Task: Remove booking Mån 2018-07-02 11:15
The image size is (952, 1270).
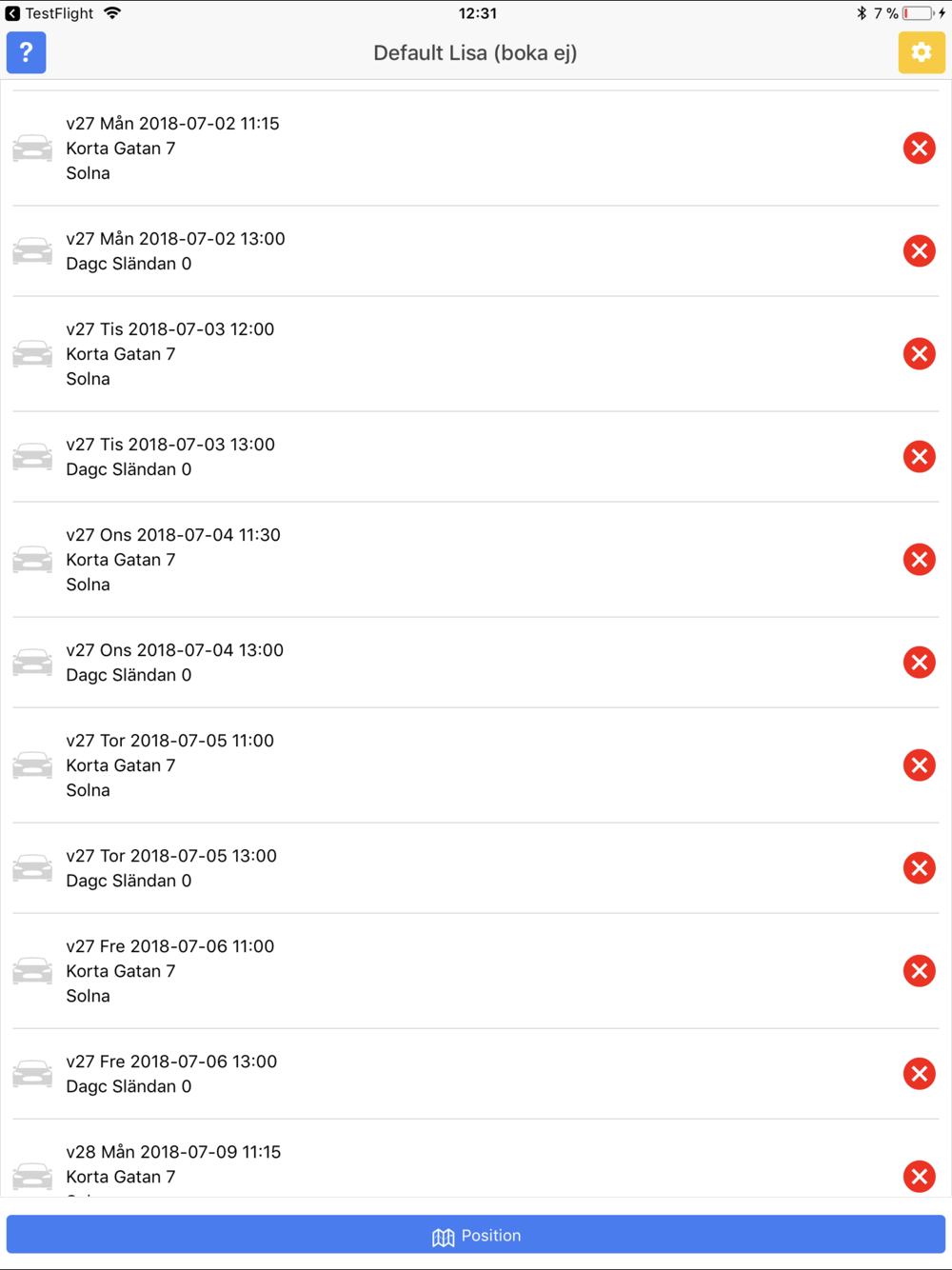Action: point(919,149)
